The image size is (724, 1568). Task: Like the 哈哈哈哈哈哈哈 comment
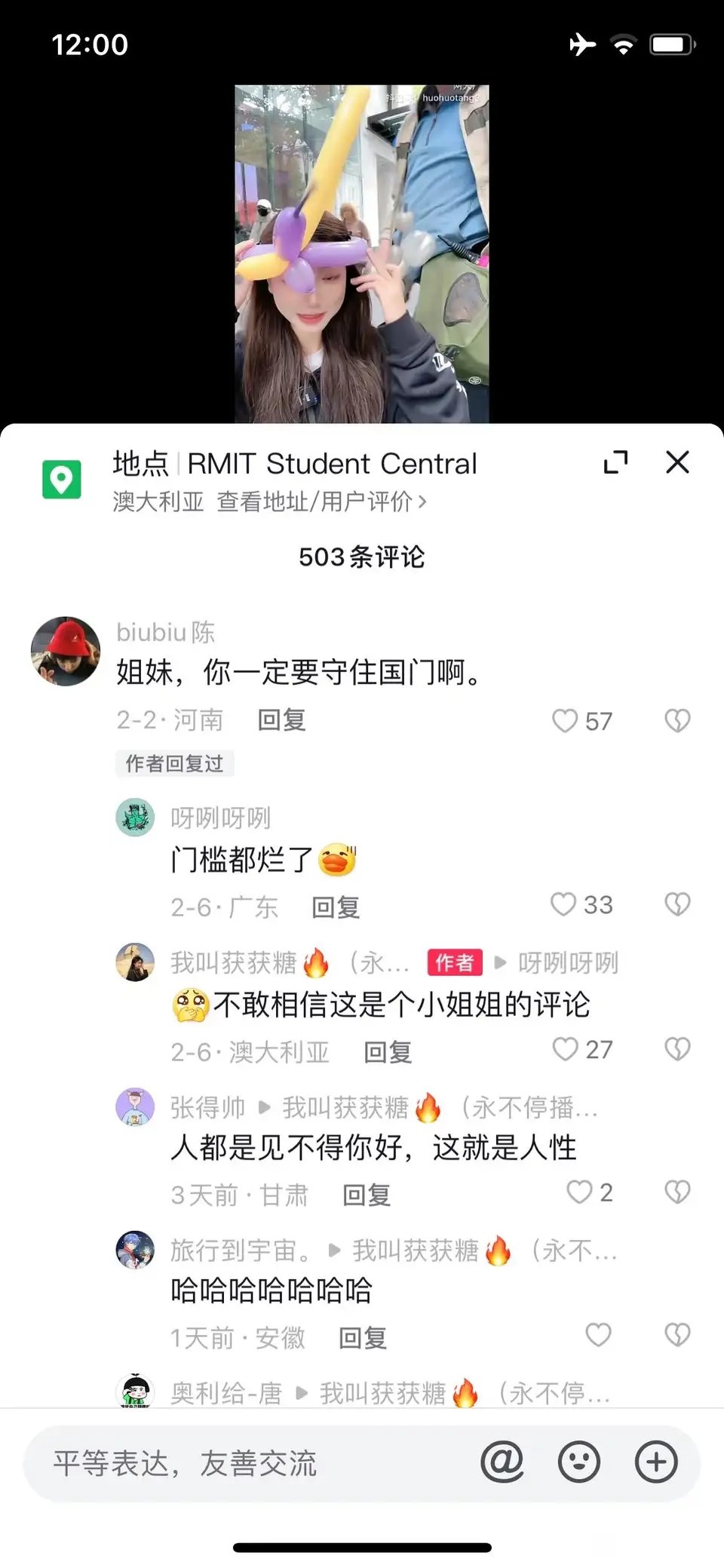pos(598,1335)
